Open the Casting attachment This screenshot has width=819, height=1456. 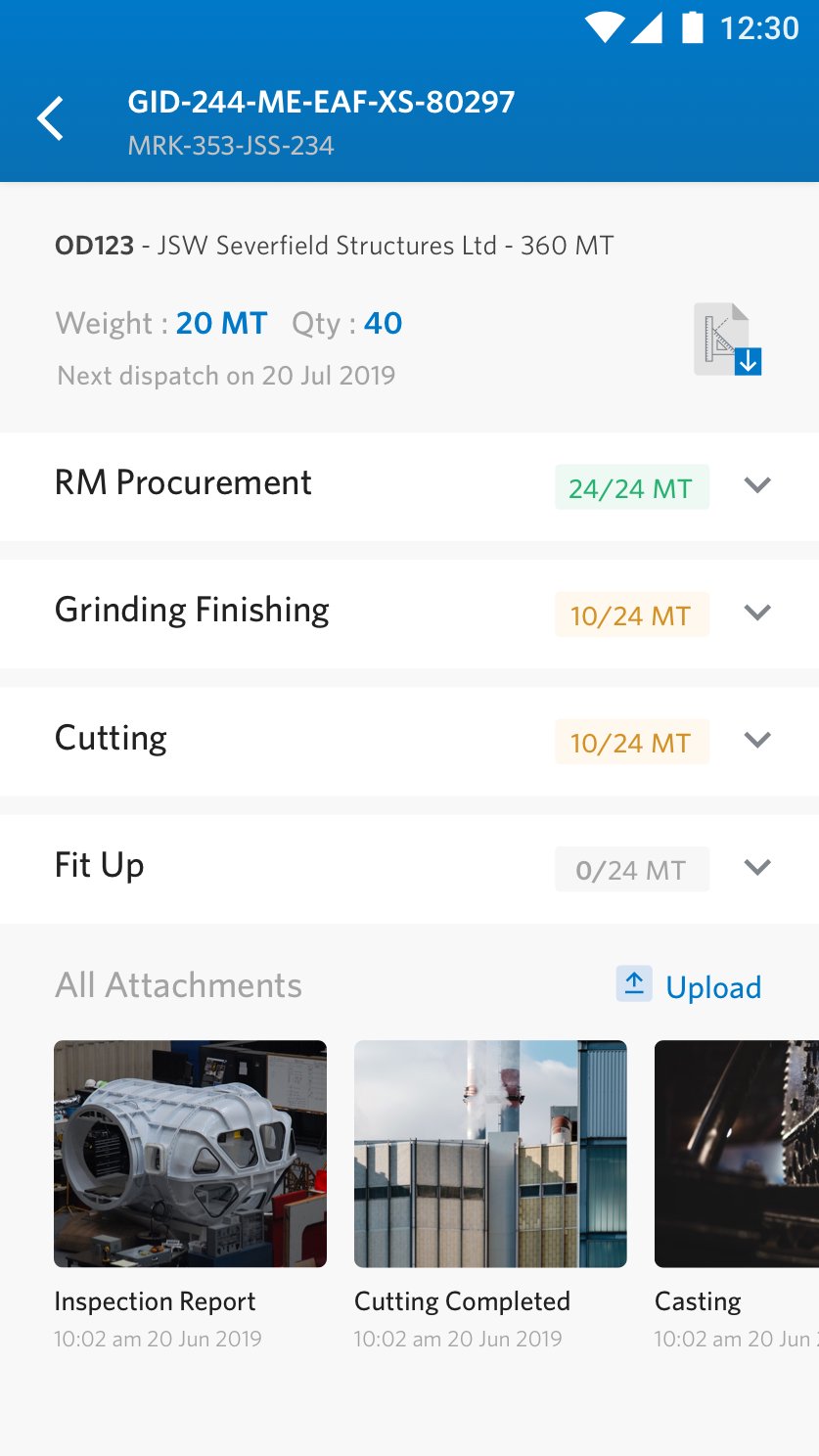pos(736,1154)
